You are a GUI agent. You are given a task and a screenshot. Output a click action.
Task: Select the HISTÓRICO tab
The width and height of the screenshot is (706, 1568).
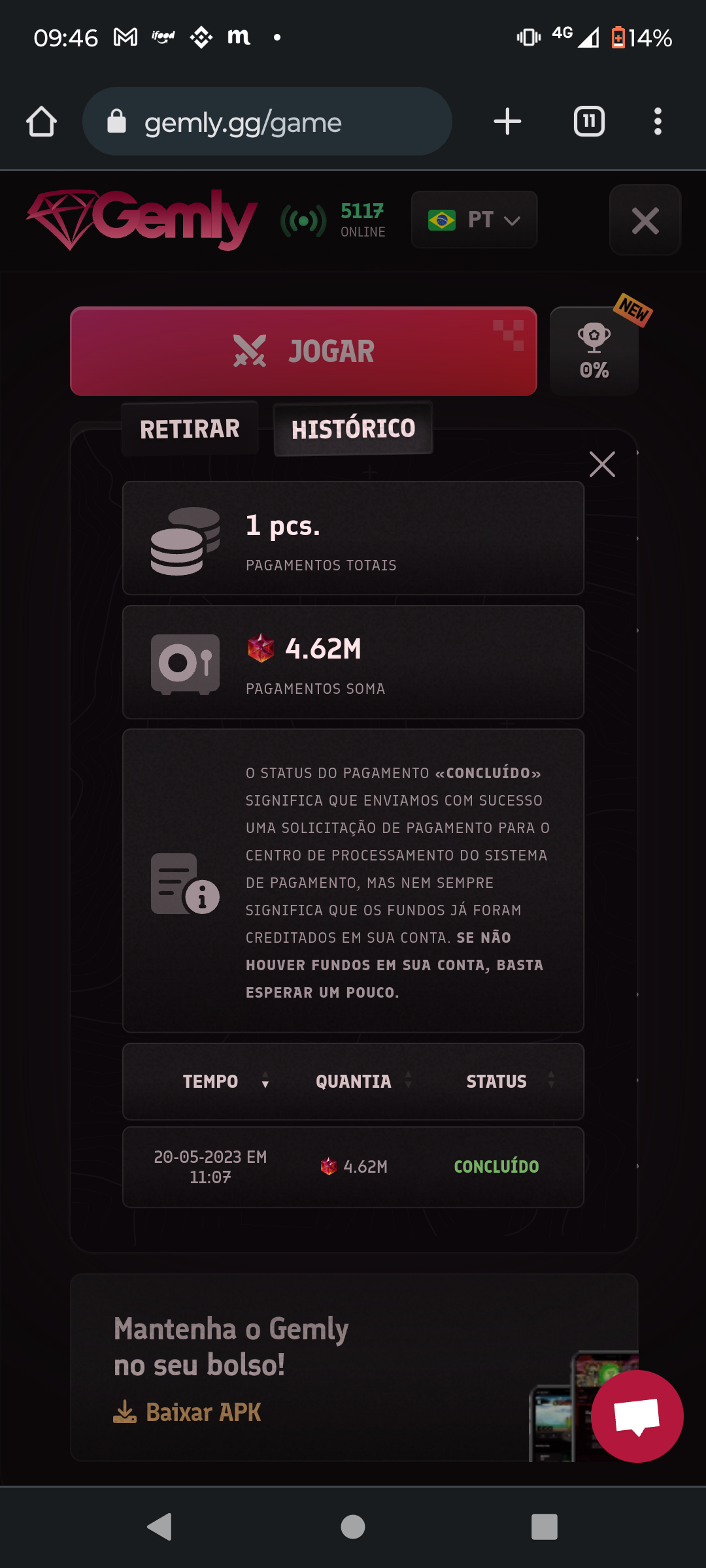tap(353, 429)
